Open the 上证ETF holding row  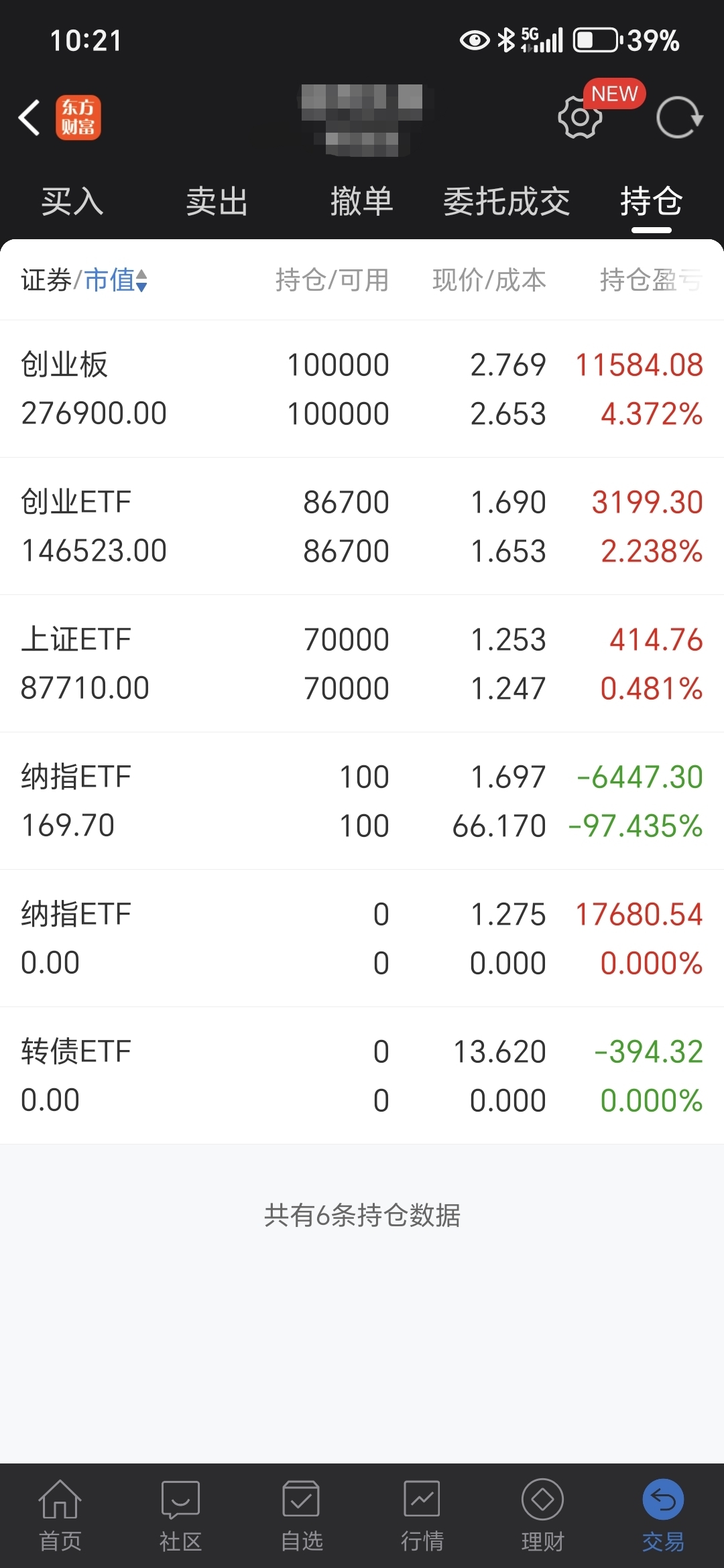[362, 663]
